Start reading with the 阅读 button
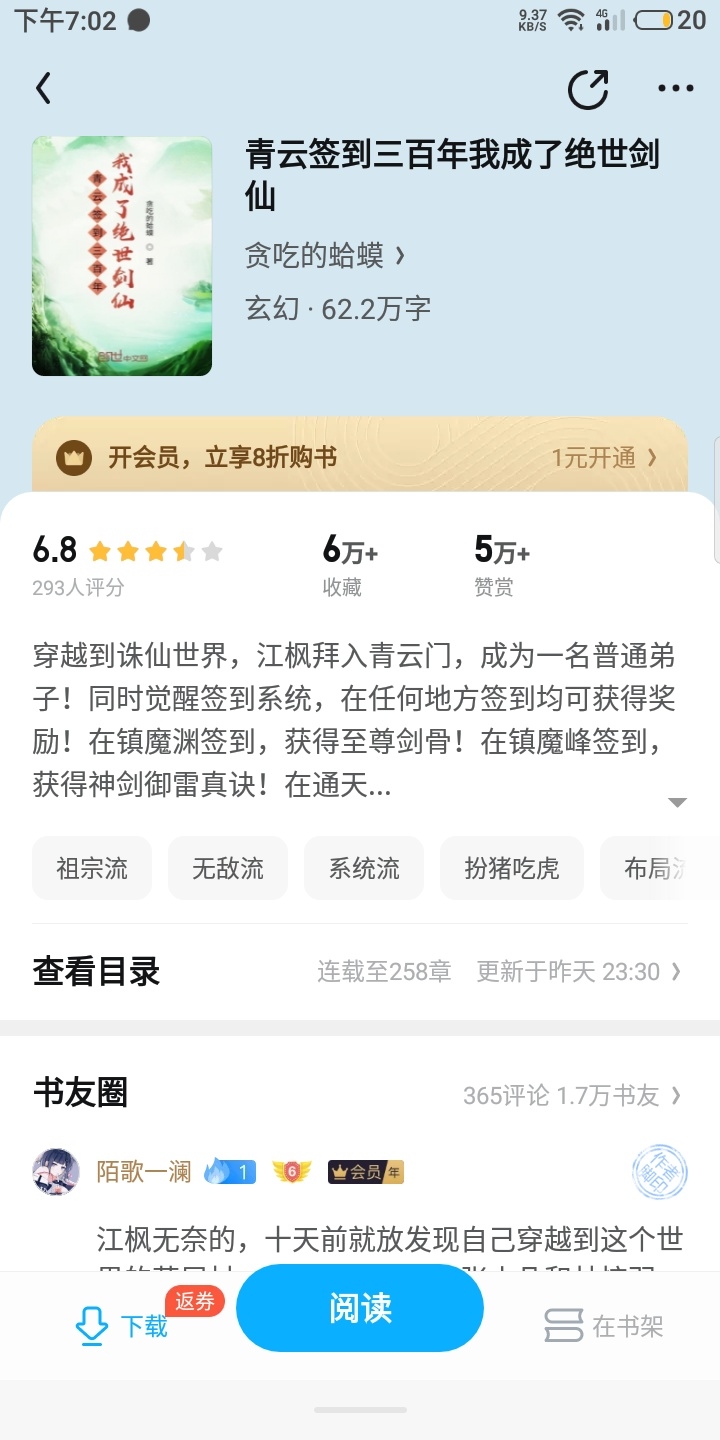 pyautogui.click(x=360, y=1308)
